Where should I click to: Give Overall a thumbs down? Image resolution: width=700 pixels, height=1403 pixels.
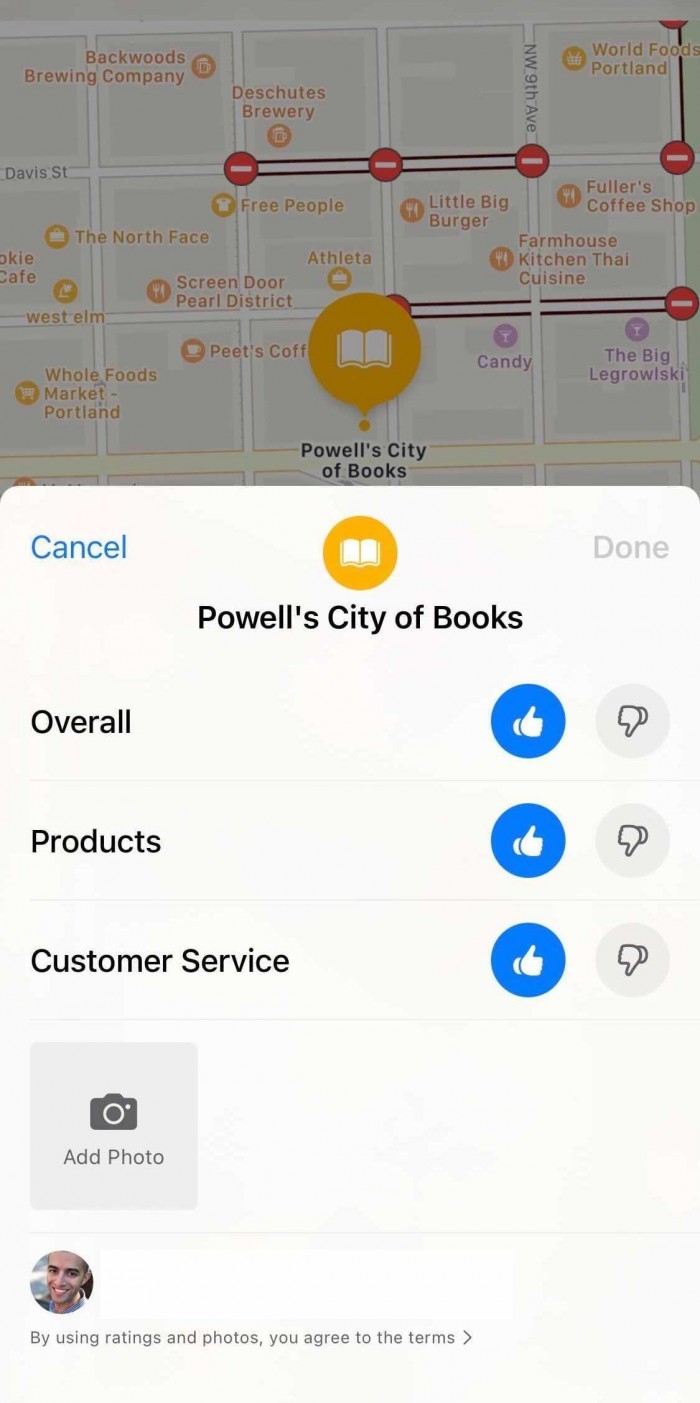tap(632, 721)
